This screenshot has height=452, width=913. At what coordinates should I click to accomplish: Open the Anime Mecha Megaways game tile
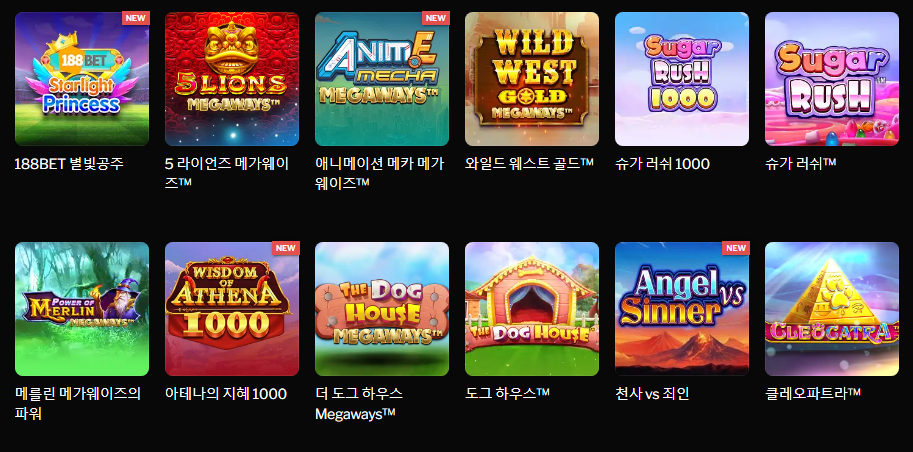click(382, 79)
